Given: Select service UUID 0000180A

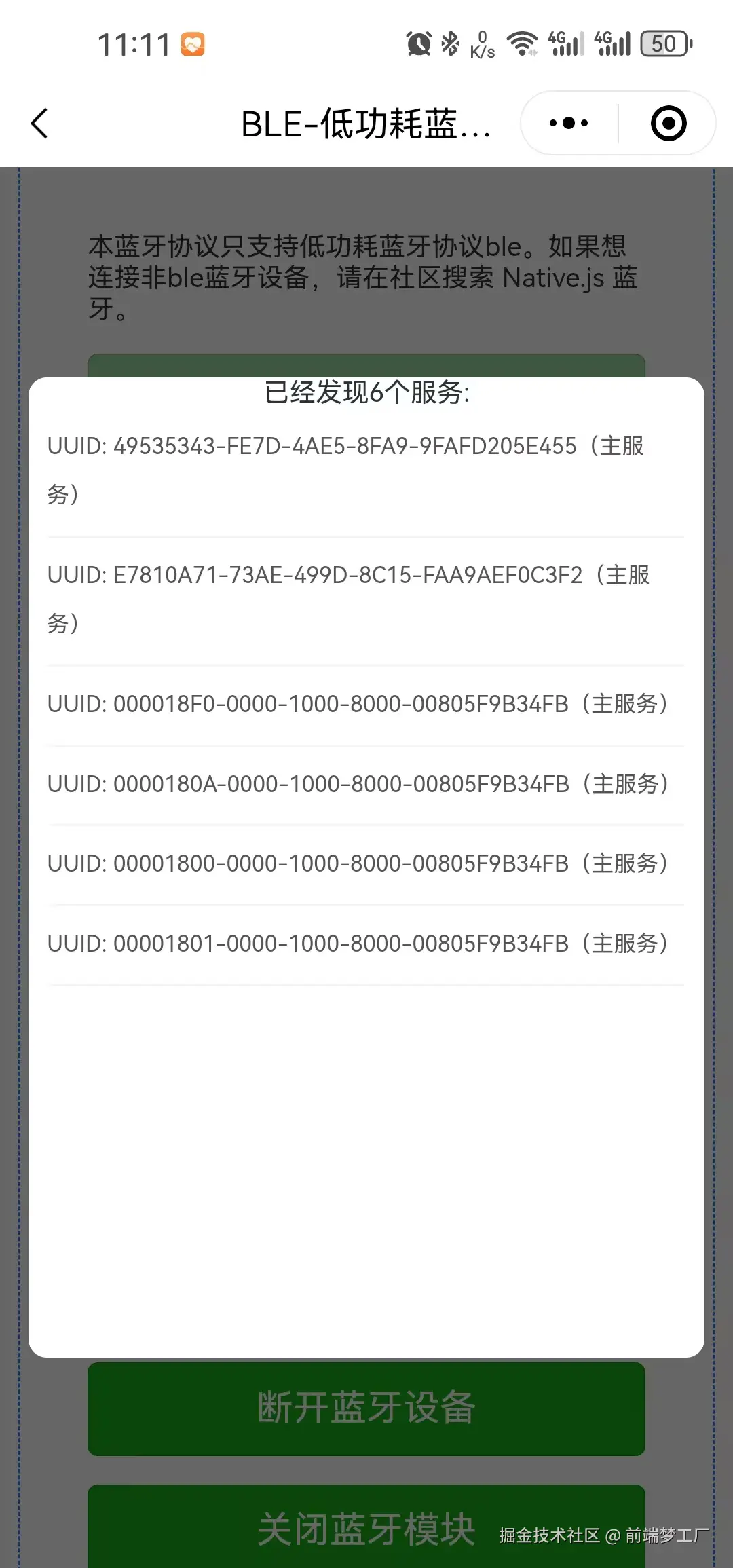Looking at the screenshot, I should tap(358, 785).
